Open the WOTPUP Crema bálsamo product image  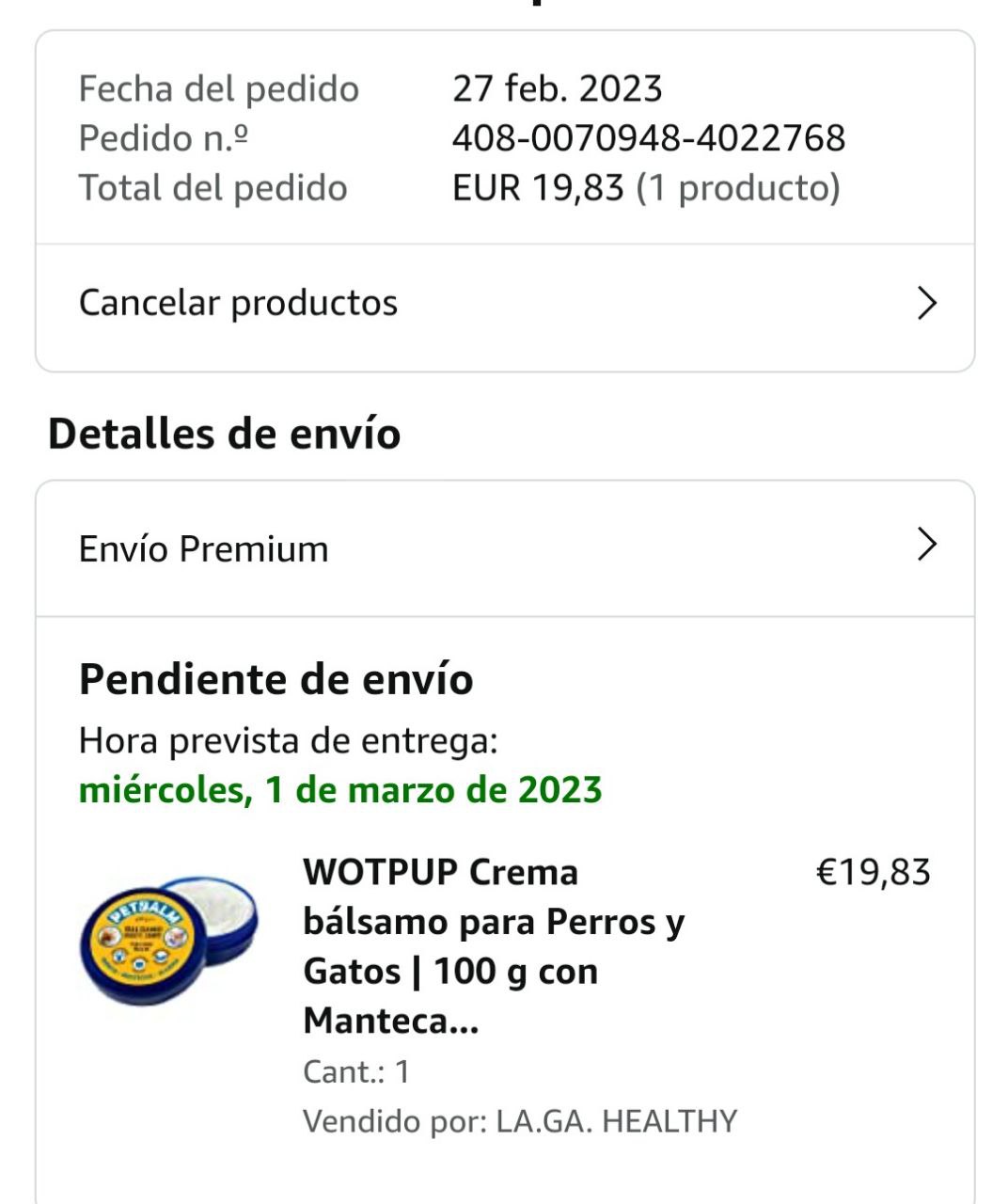click(168, 940)
